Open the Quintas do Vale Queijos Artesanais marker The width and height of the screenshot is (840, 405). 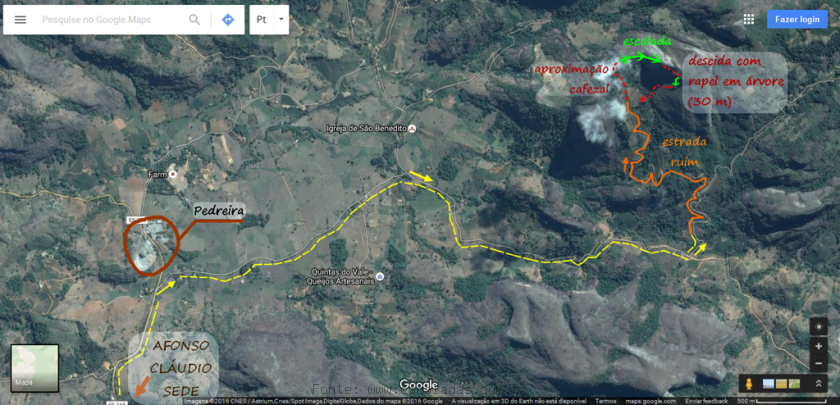pos(379,276)
